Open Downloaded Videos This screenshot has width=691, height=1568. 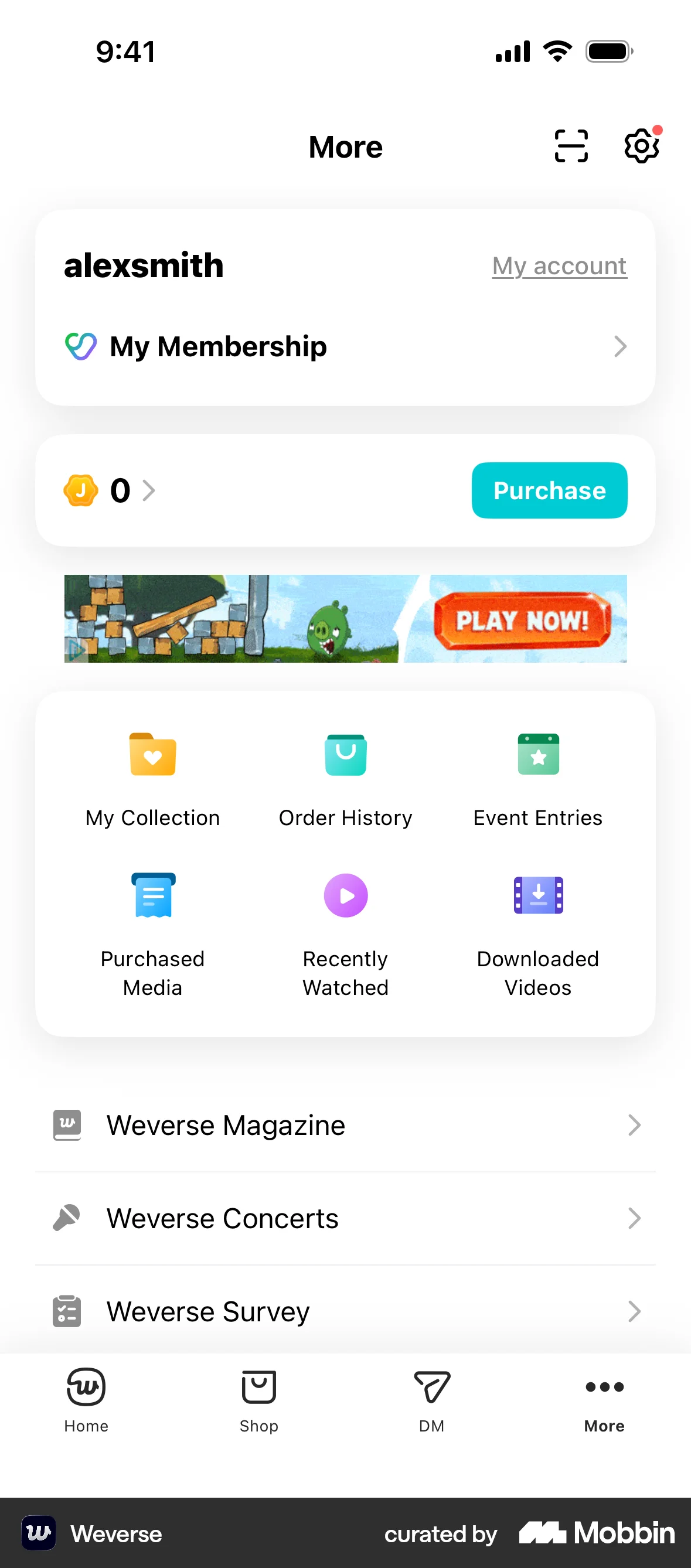(x=537, y=932)
